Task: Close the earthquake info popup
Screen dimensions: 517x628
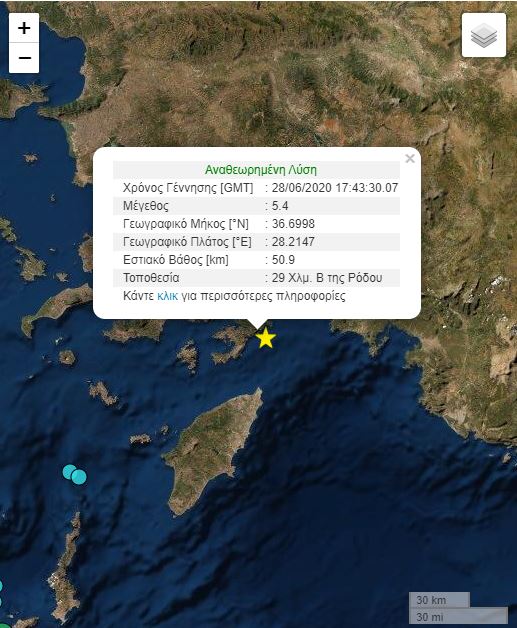Action: [410, 159]
